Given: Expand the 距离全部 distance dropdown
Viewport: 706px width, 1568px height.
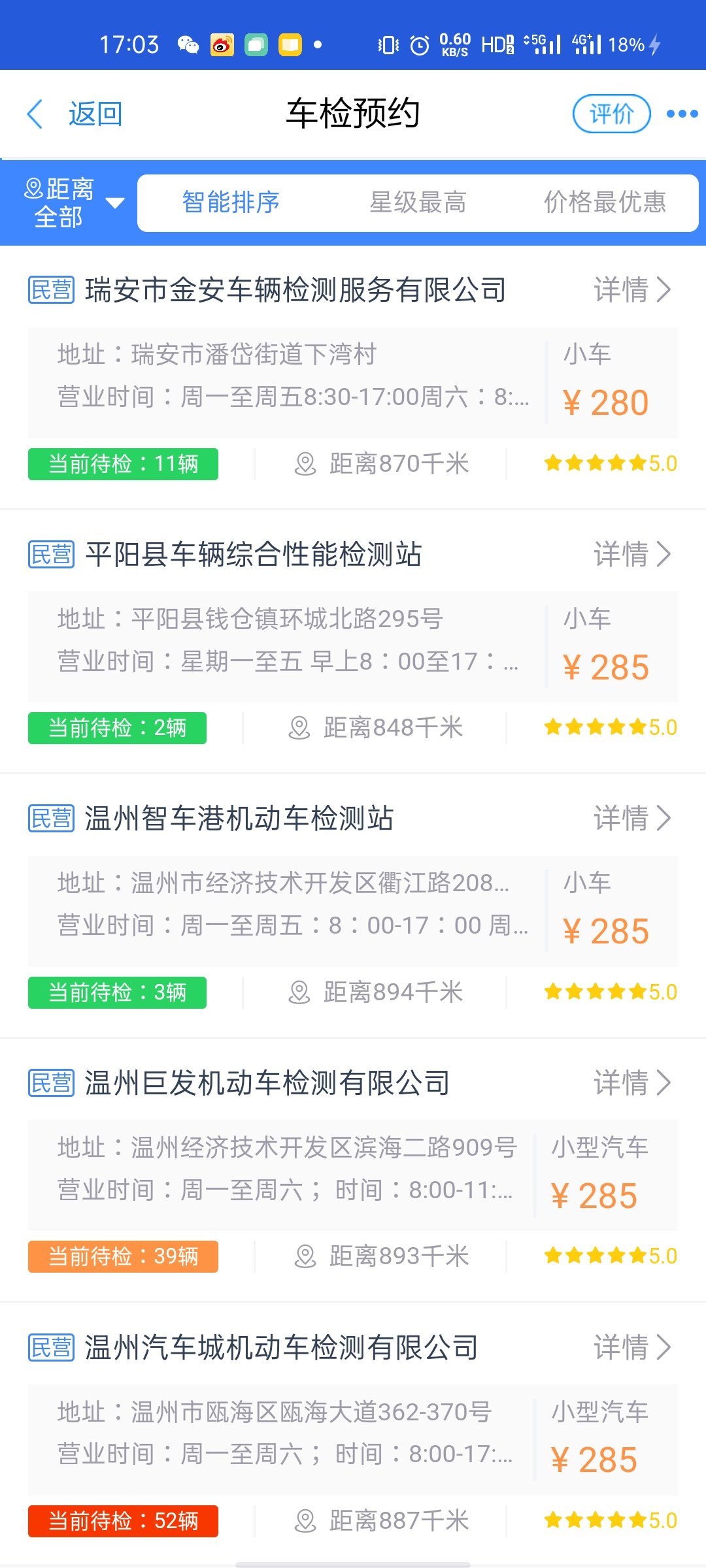Looking at the screenshot, I should click(71, 203).
